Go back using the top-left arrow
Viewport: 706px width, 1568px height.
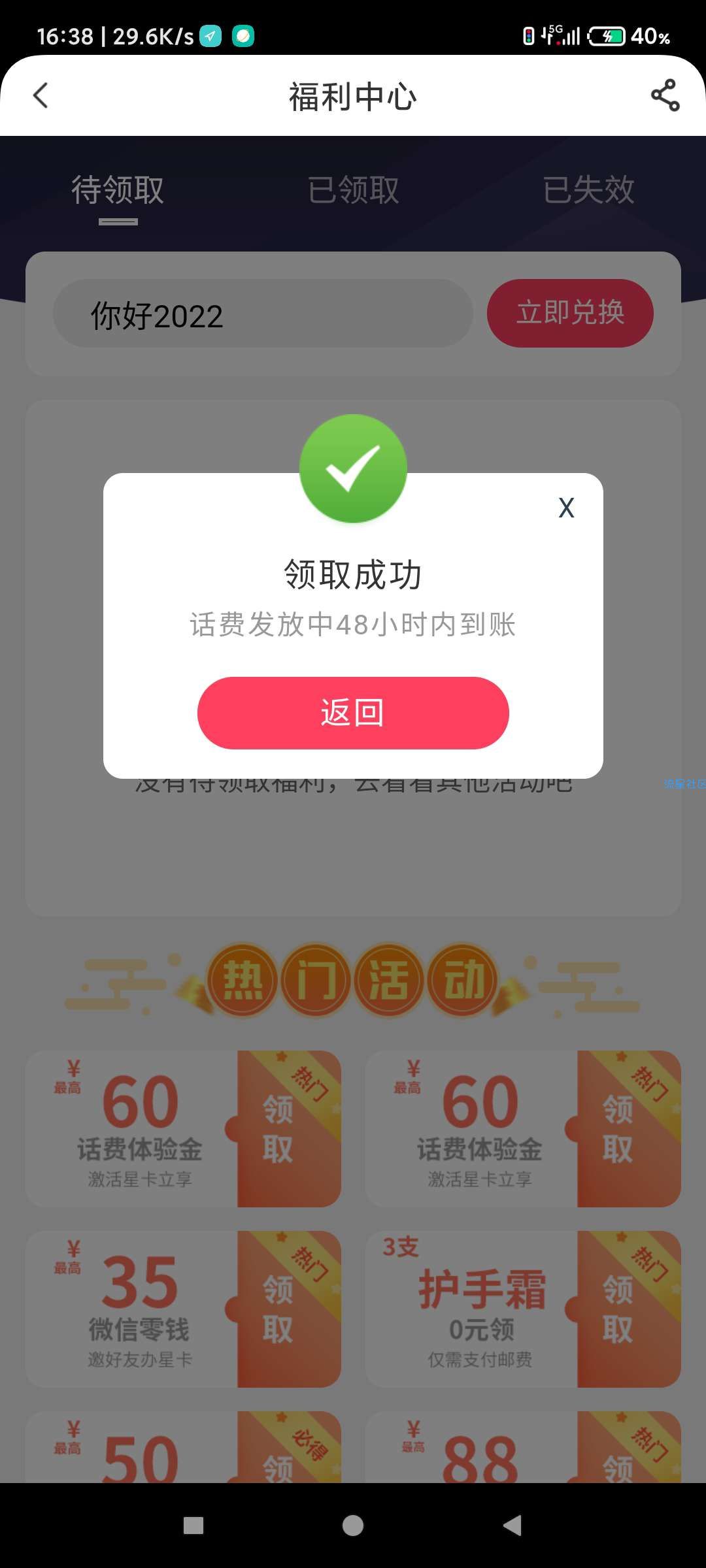(41, 95)
